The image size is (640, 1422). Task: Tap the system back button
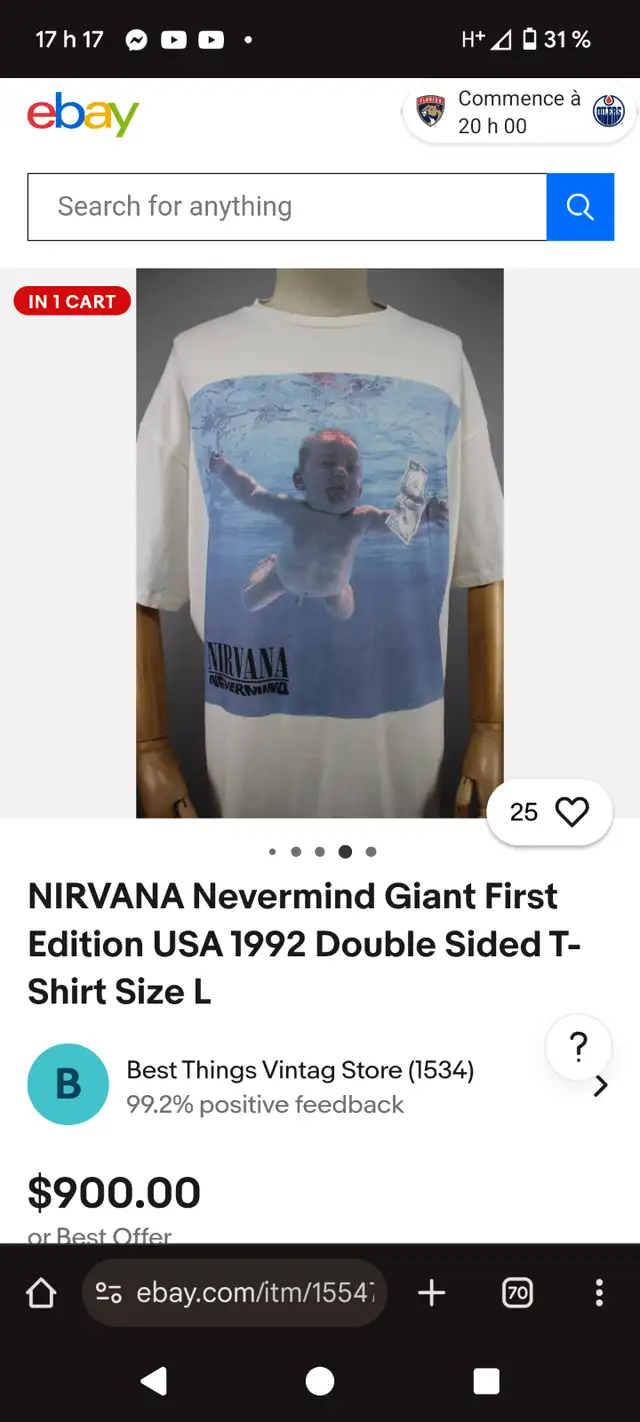coord(154,1381)
